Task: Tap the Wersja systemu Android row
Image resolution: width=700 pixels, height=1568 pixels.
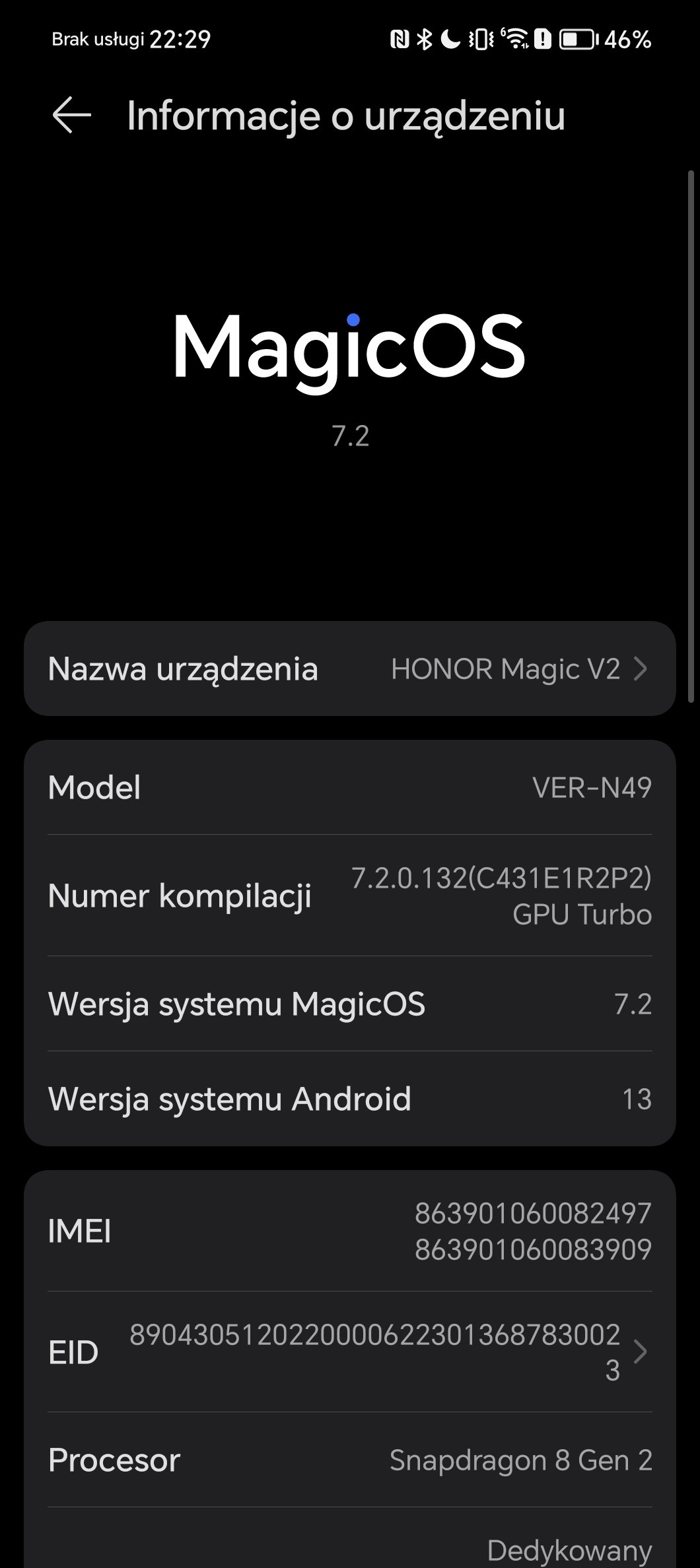Action: click(x=350, y=1099)
